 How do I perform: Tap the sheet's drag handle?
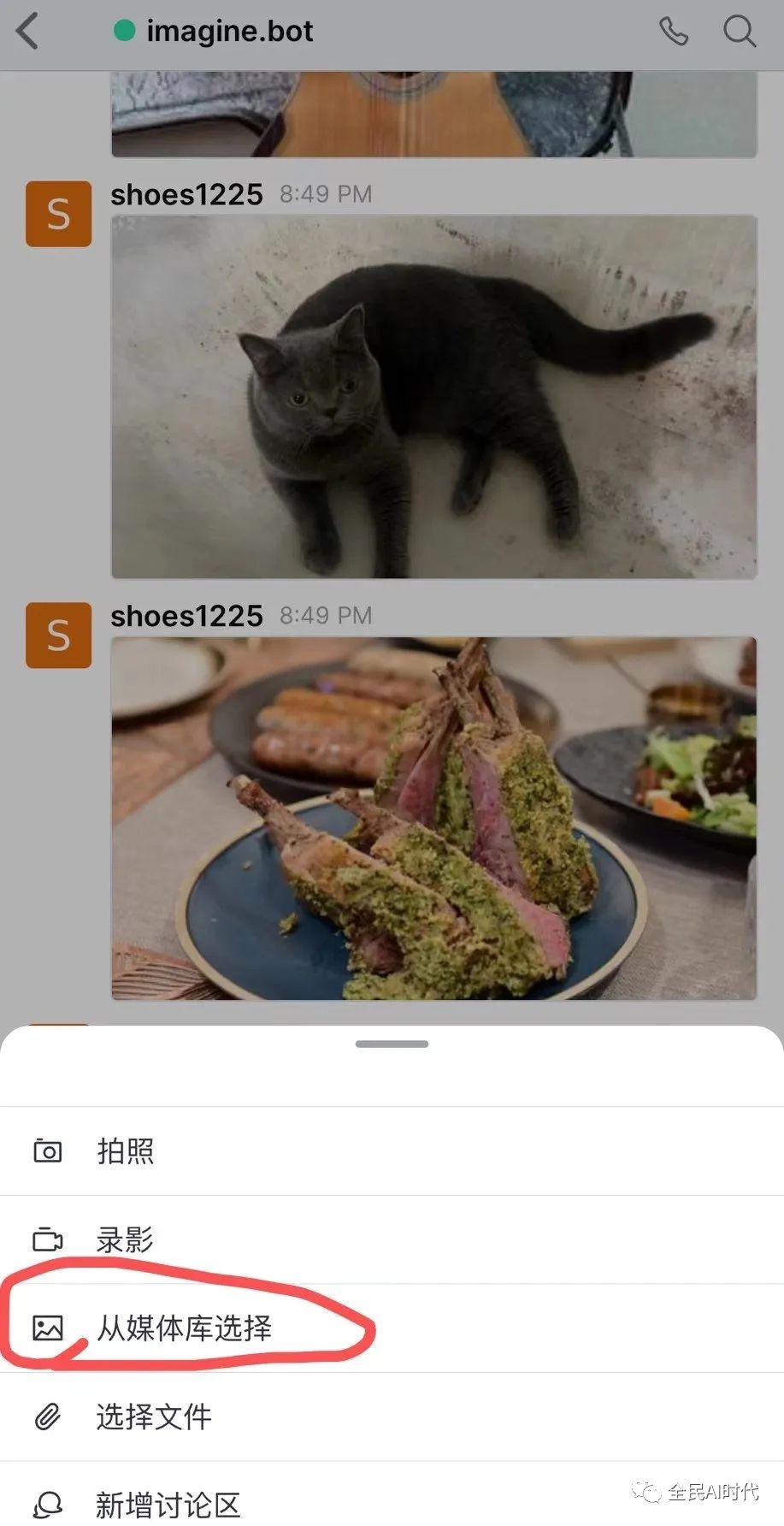(x=392, y=1044)
